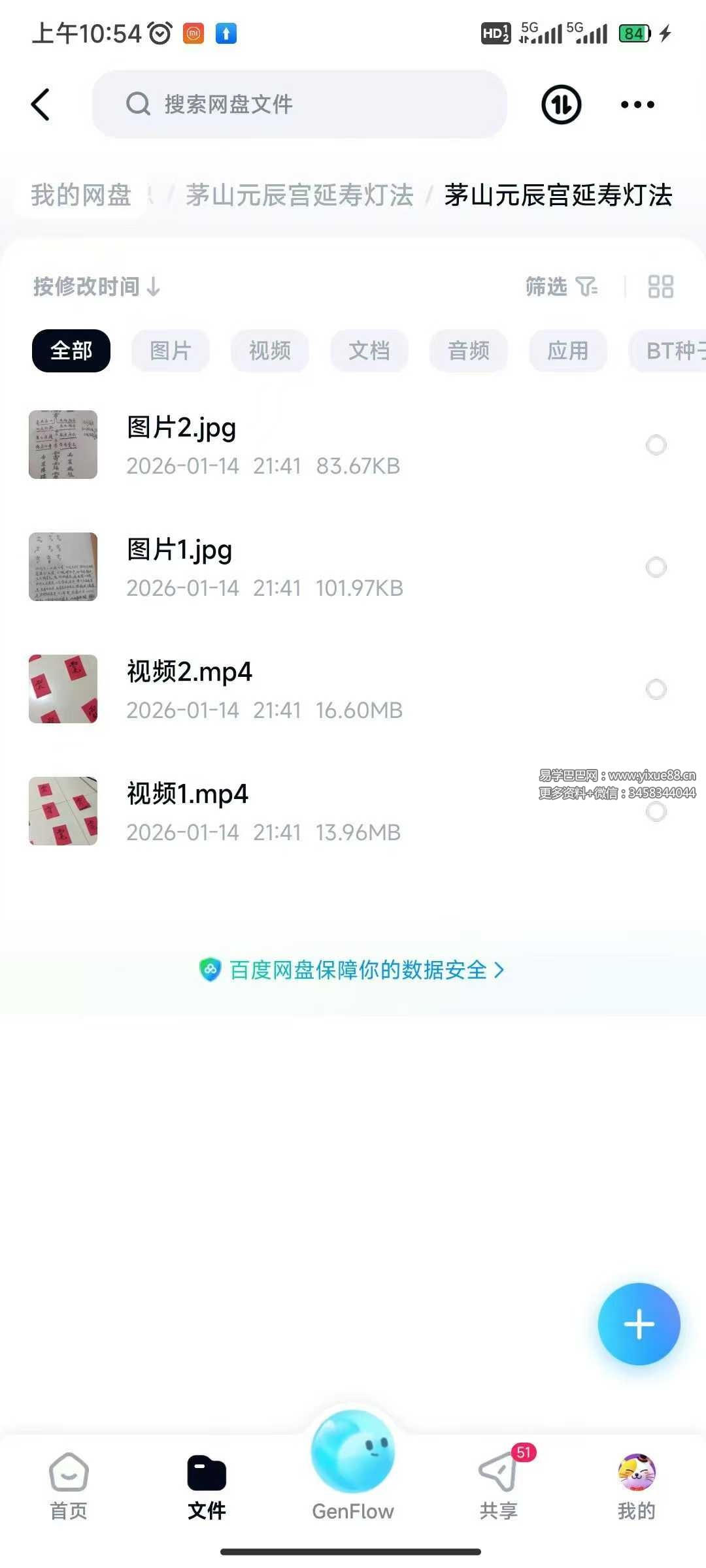
Task: Switch to 视频 filter tab
Action: (x=269, y=351)
